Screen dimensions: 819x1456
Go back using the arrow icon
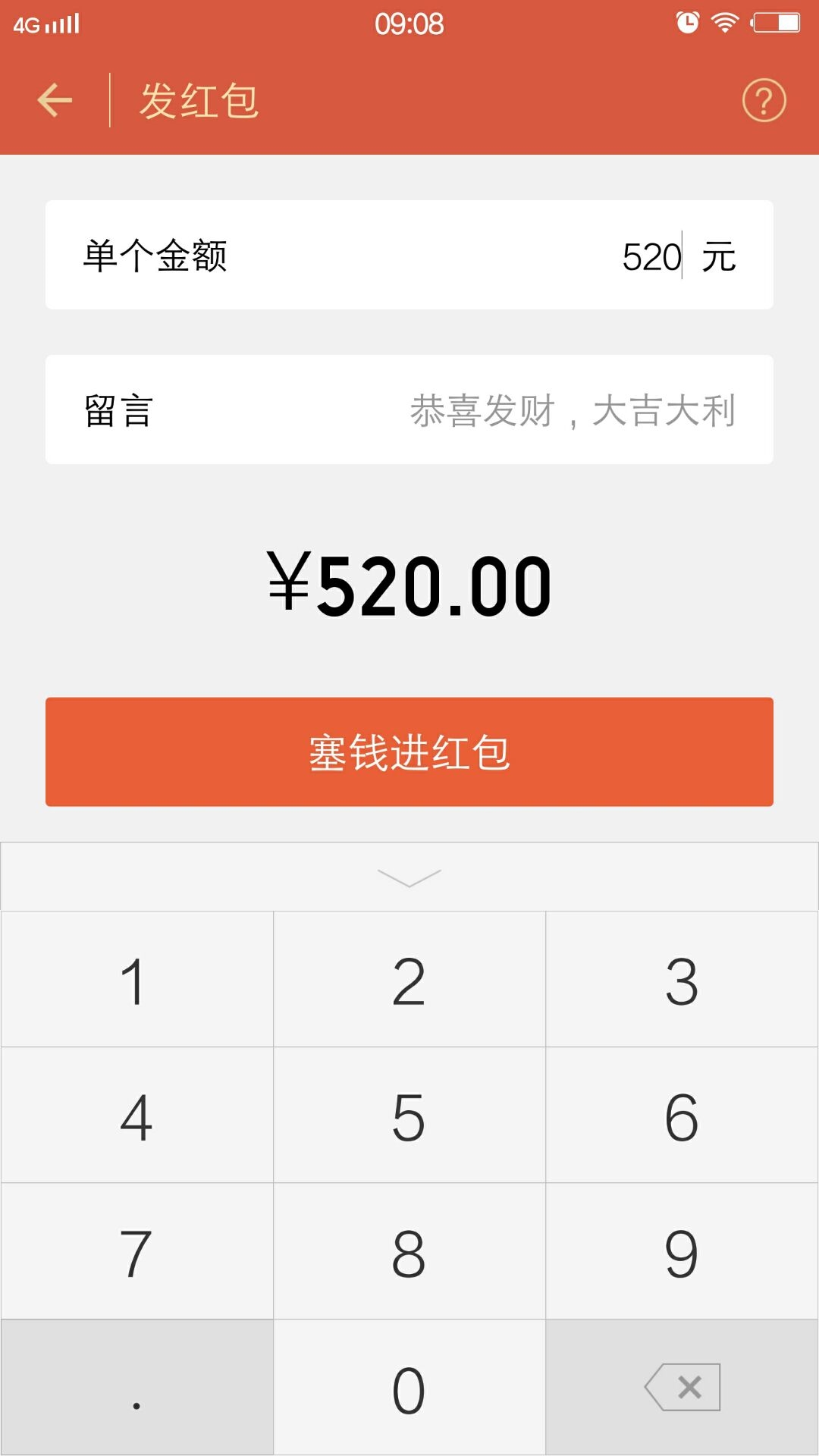pyautogui.click(x=55, y=101)
